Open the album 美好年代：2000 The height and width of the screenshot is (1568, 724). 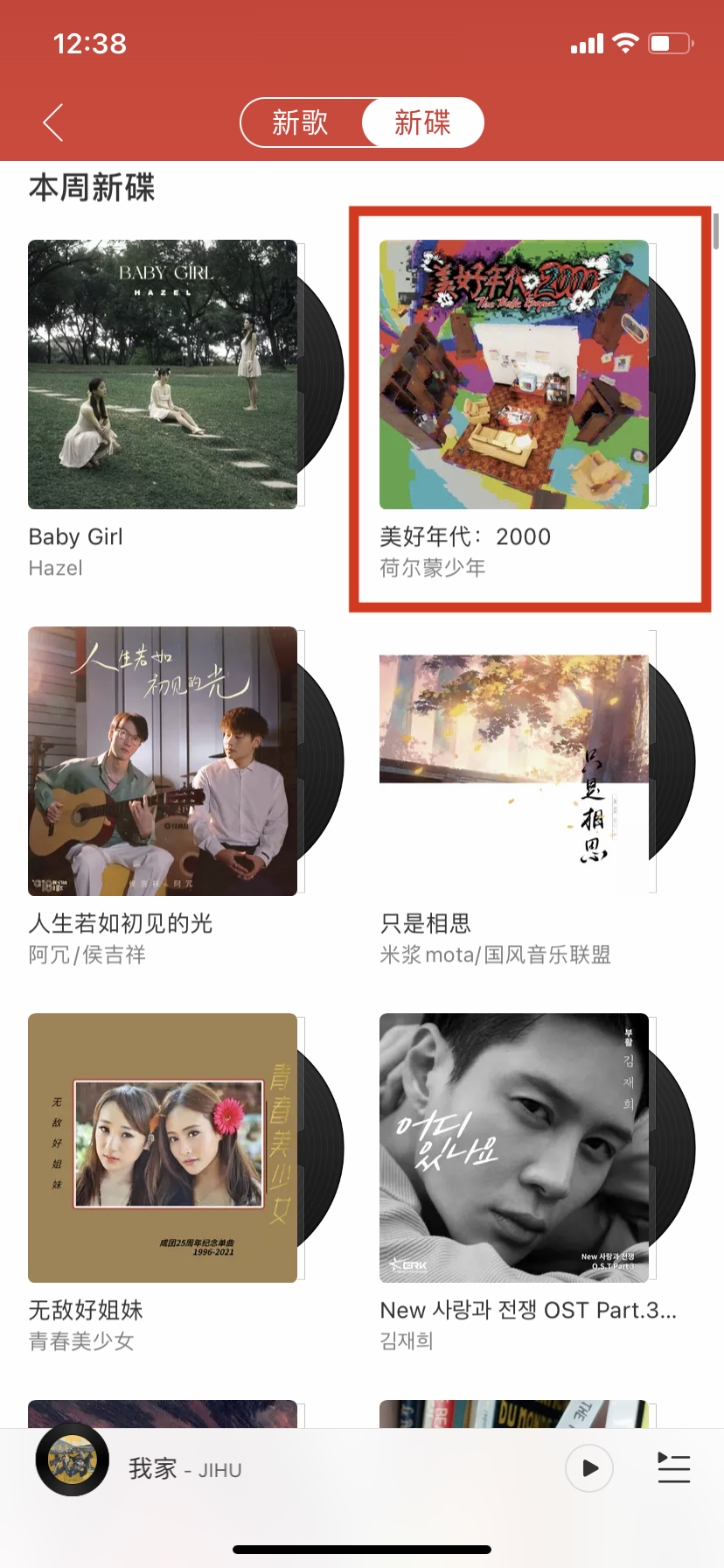click(514, 374)
